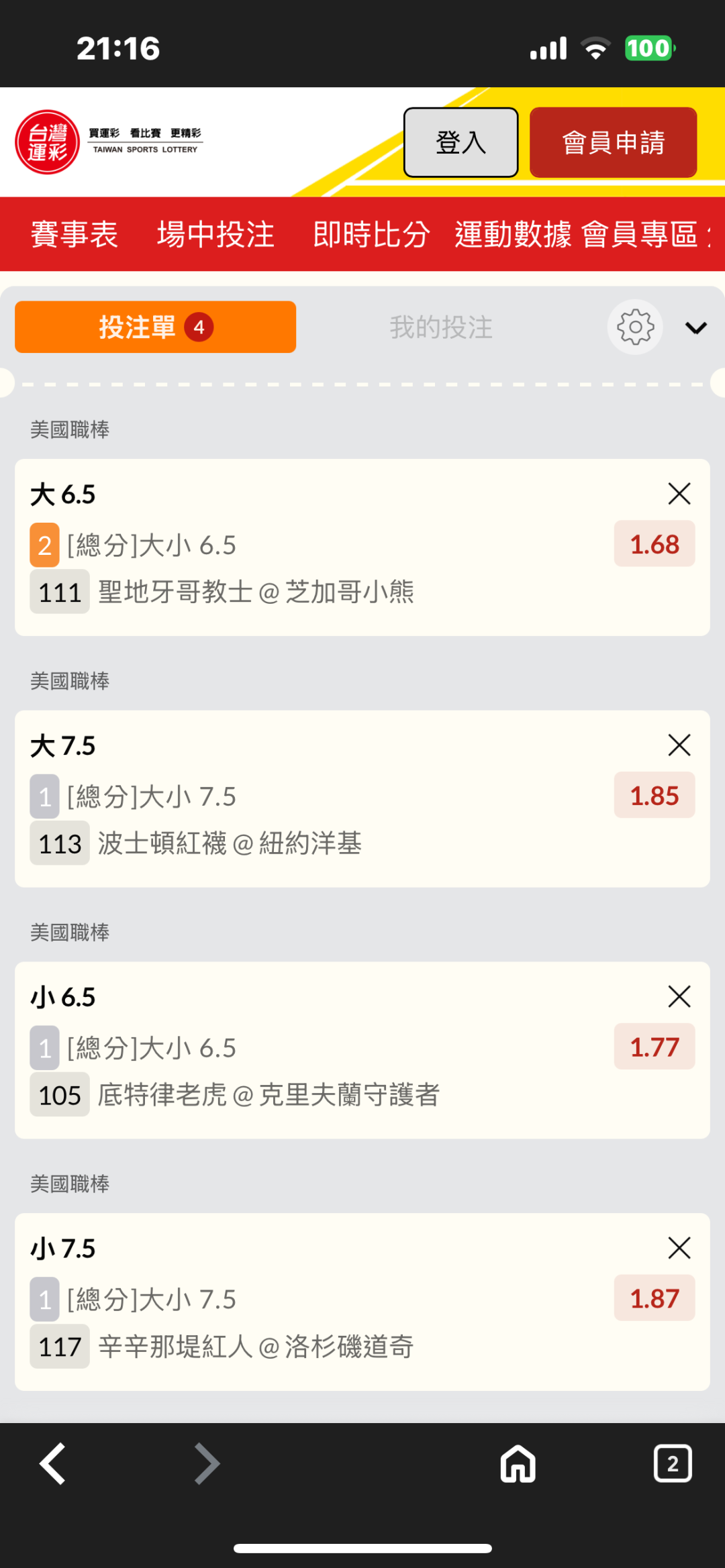725x1568 pixels.
Task: Open 會員申請 member registration
Action: coord(613,142)
